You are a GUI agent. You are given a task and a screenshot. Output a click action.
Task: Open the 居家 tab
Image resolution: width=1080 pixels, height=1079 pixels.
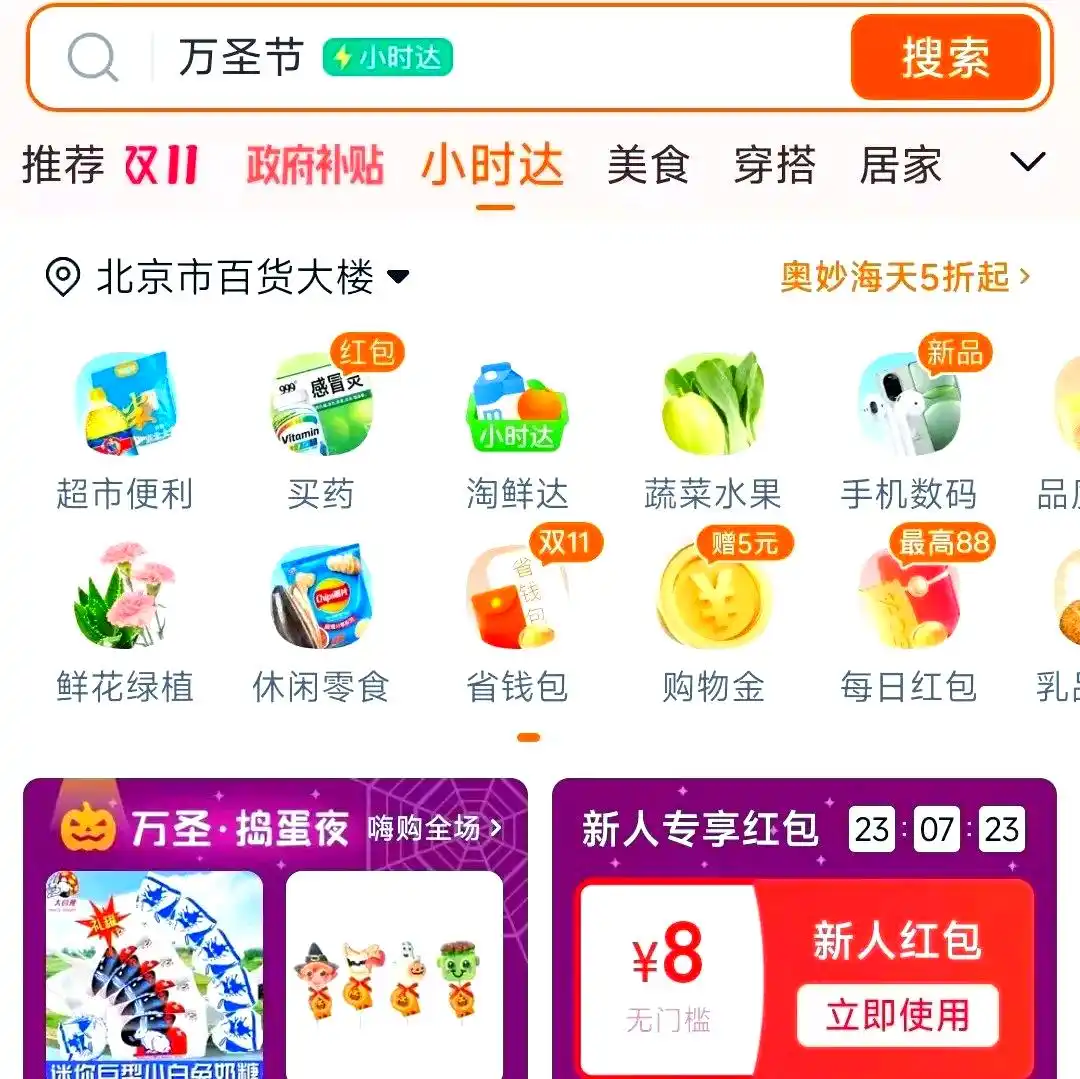pos(900,165)
